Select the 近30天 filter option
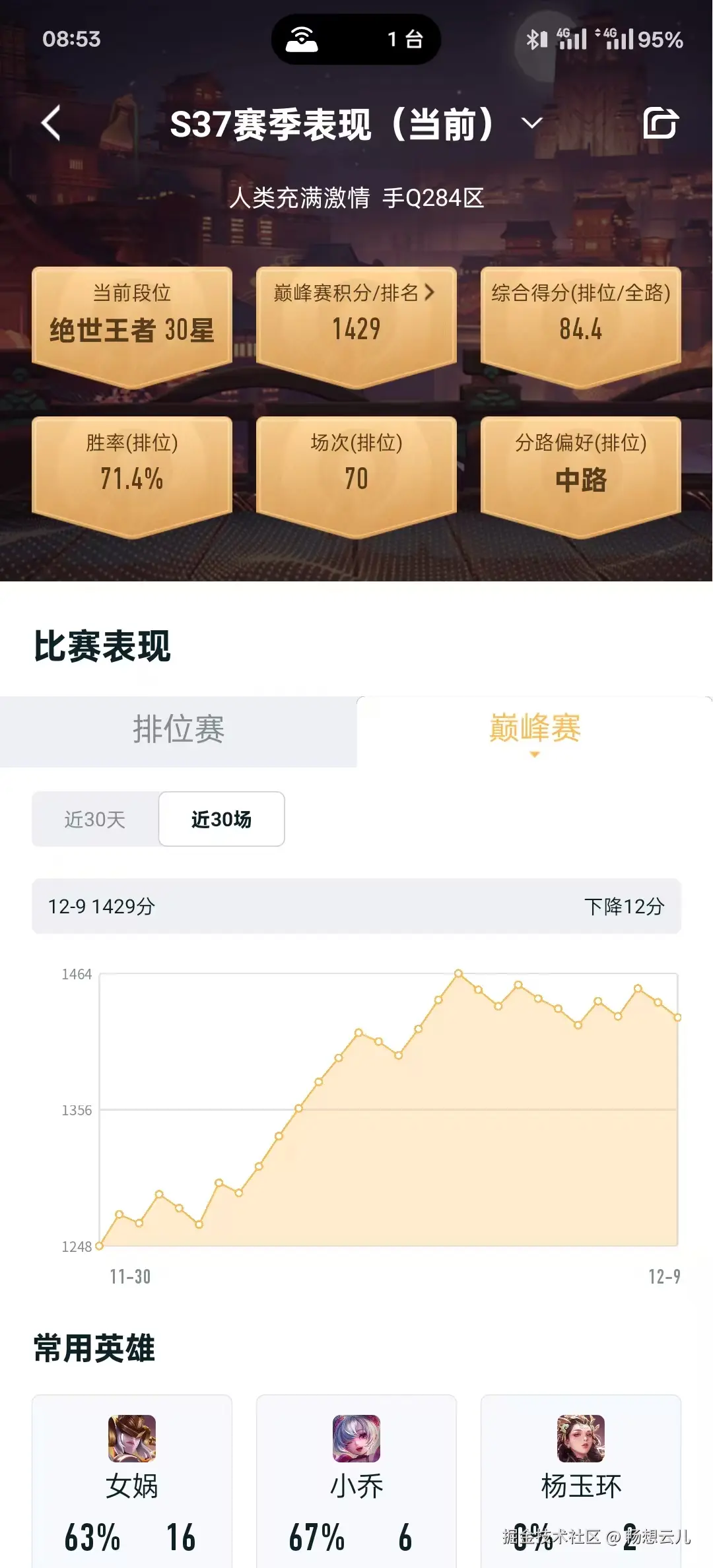 [x=94, y=819]
